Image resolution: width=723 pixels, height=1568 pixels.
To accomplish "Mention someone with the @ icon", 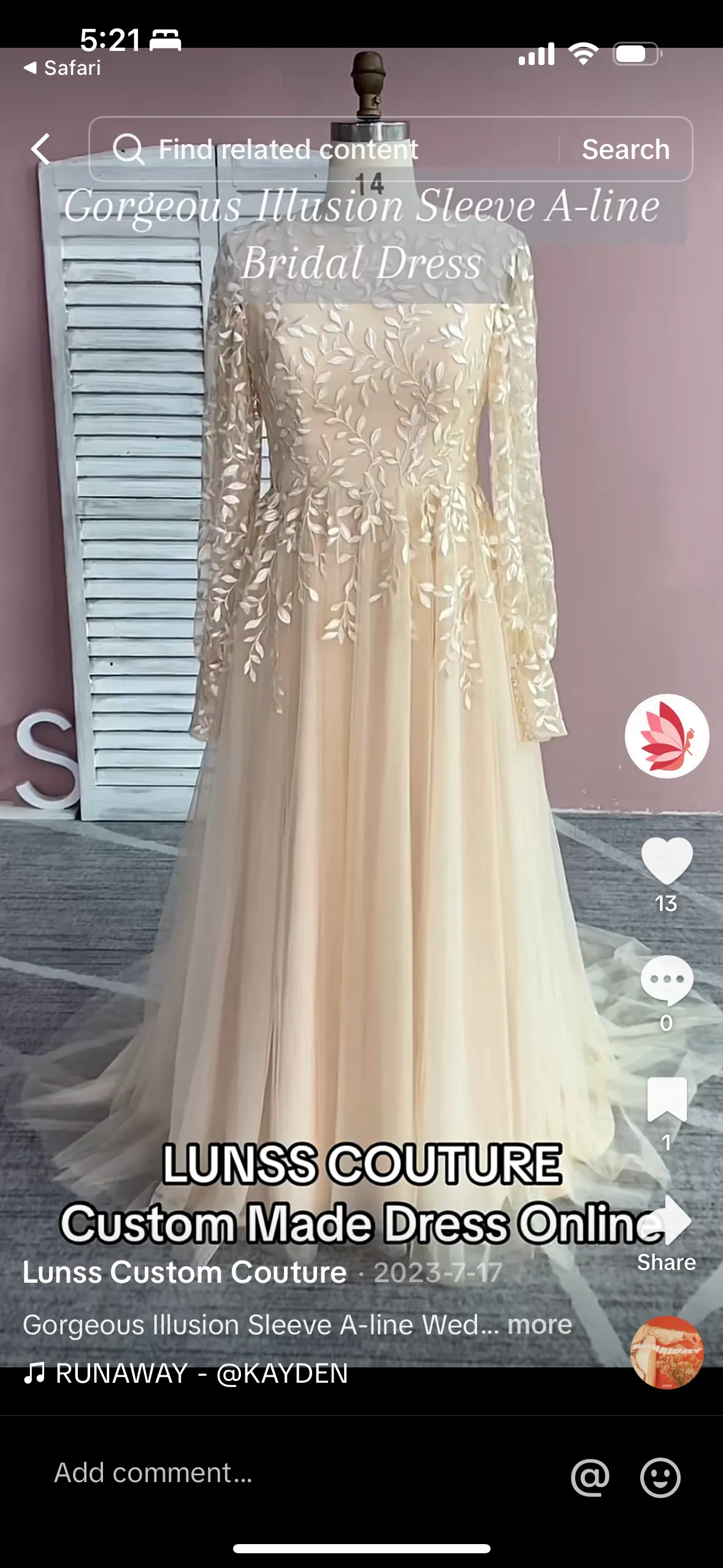I will pyautogui.click(x=590, y=1477).
